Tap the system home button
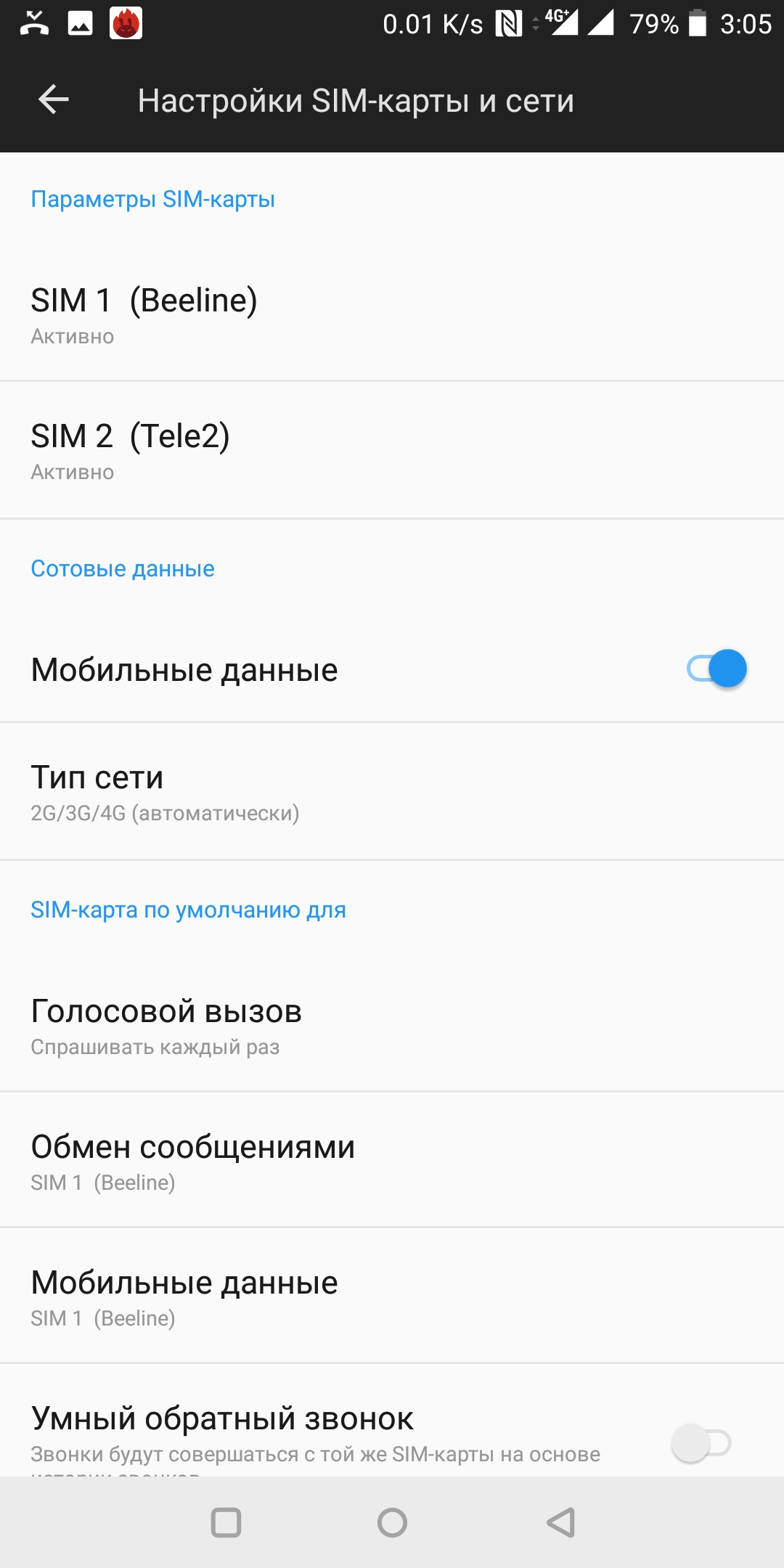 coord(392,1522)
